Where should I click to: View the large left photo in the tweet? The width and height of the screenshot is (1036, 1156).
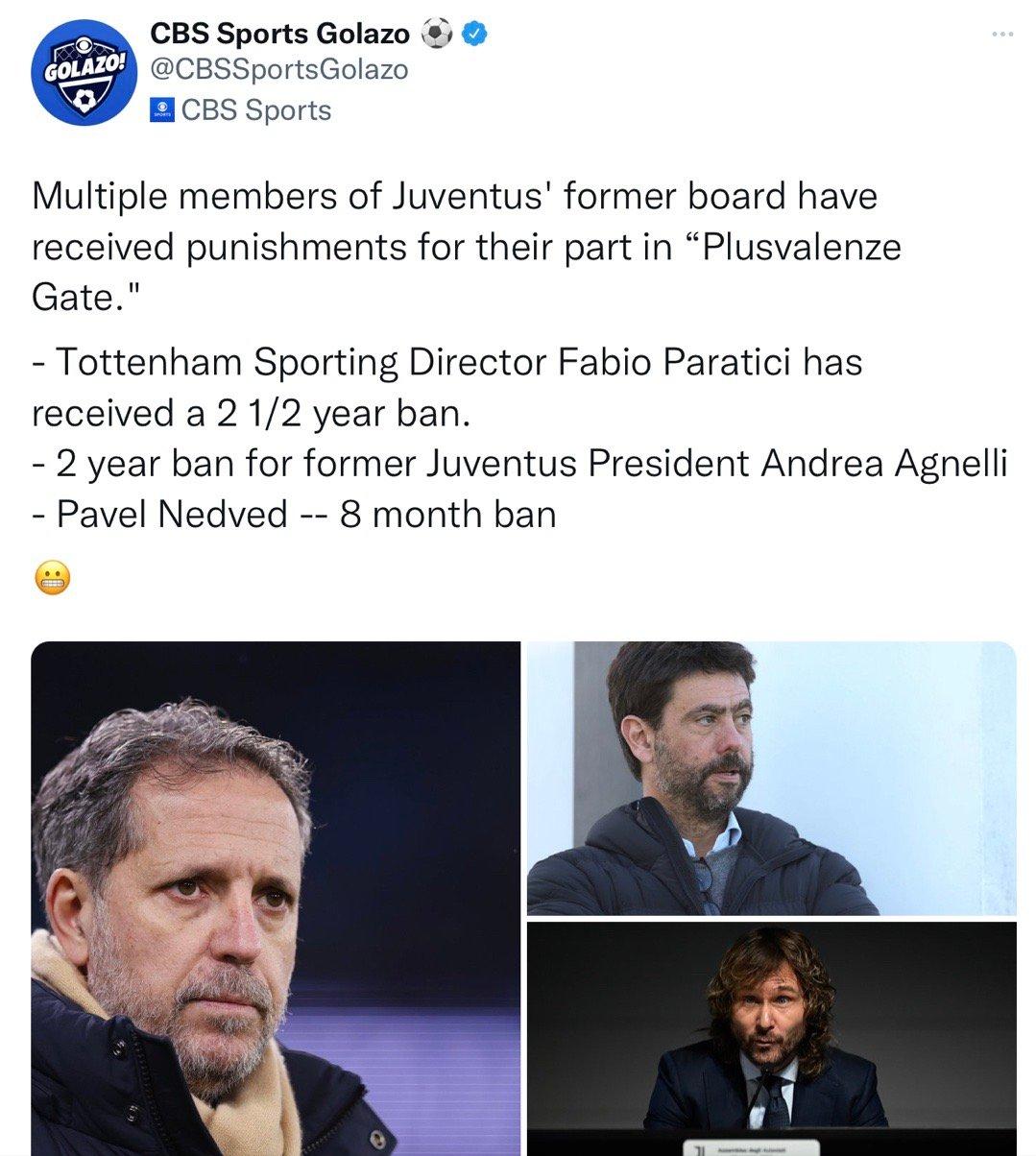point(276,898)
